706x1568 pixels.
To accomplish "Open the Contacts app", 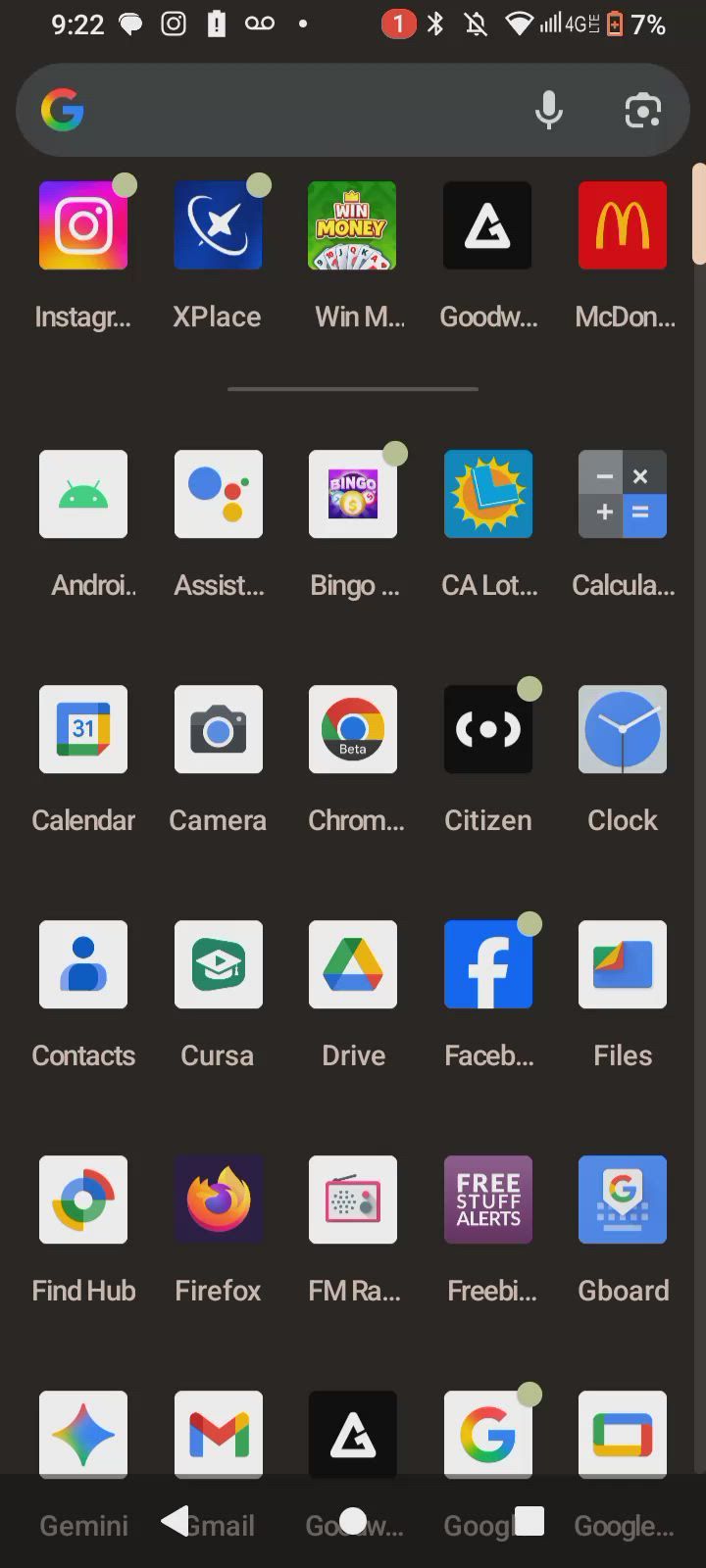I will tap(83, 964).
